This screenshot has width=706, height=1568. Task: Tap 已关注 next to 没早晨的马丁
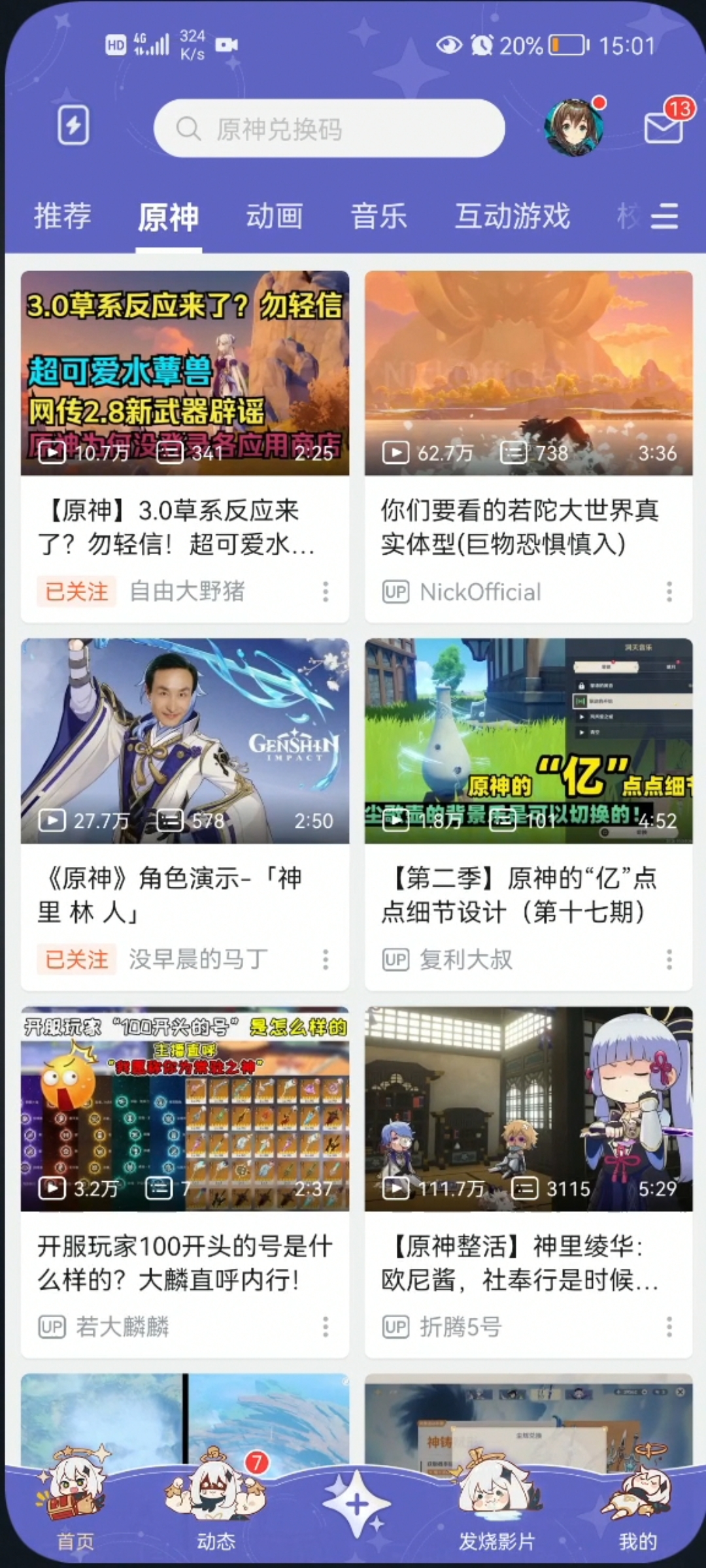(75, 960)
